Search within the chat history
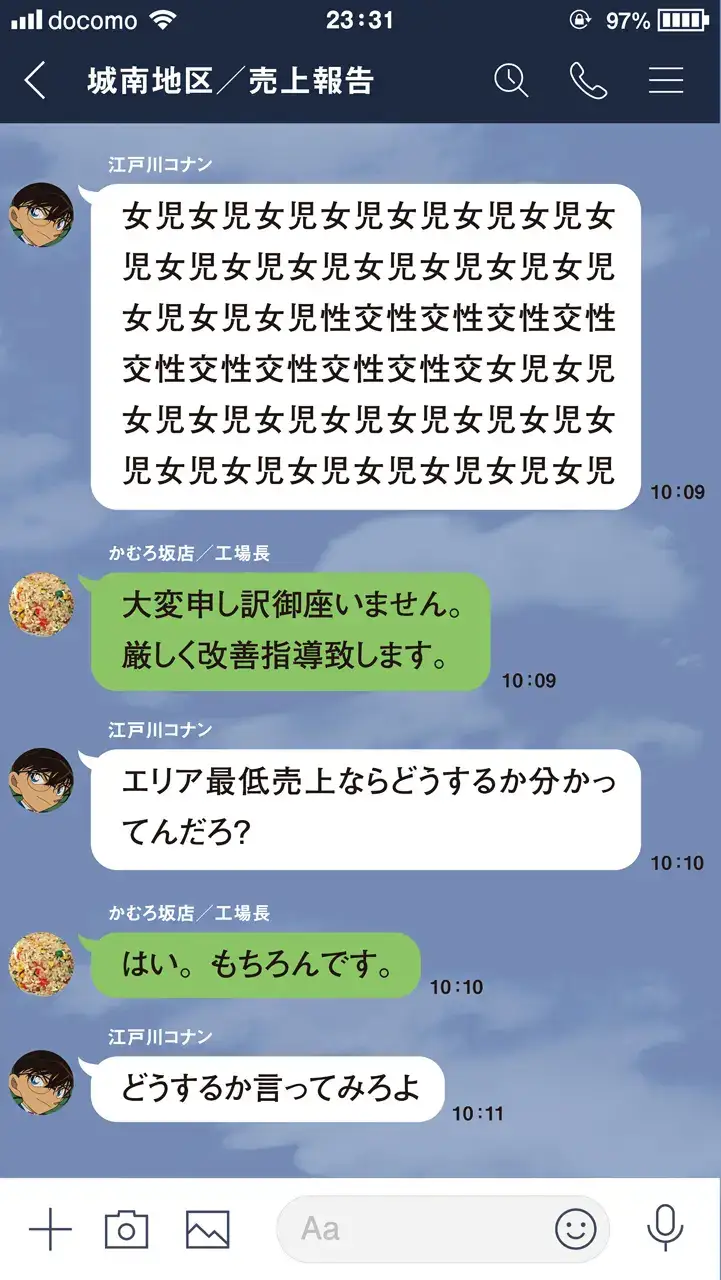Image resolution: width=721 pixels, height=1280 pixels. tap(511, 81)
